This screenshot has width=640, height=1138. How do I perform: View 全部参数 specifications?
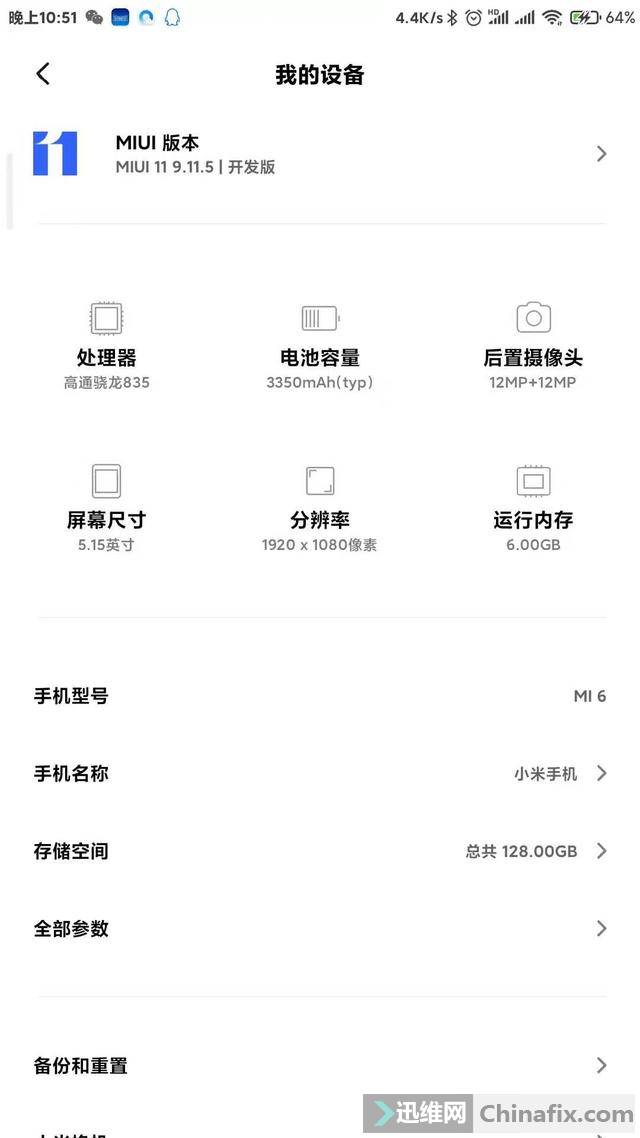[x=320, y=928]
